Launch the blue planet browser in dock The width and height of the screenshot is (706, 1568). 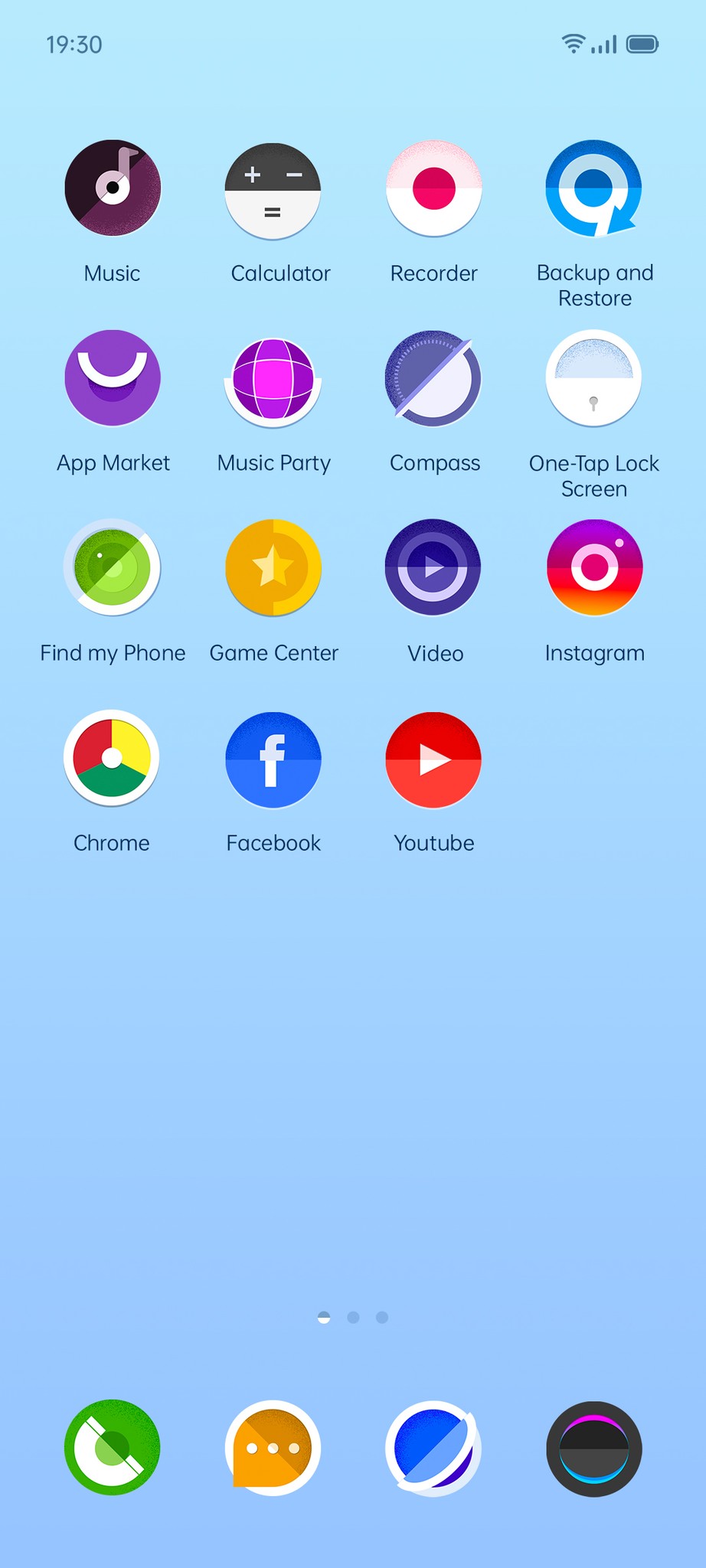tap(433, 1449)
